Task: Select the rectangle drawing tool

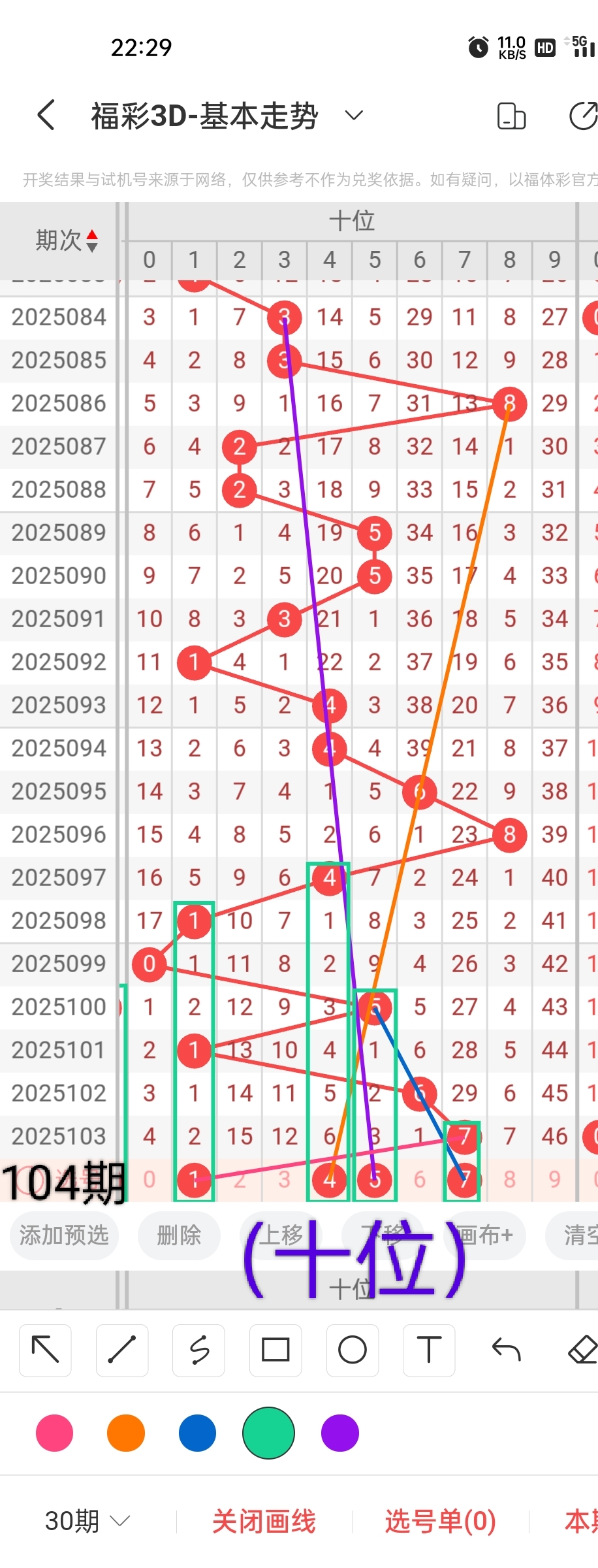Action: pos(275,1350)
